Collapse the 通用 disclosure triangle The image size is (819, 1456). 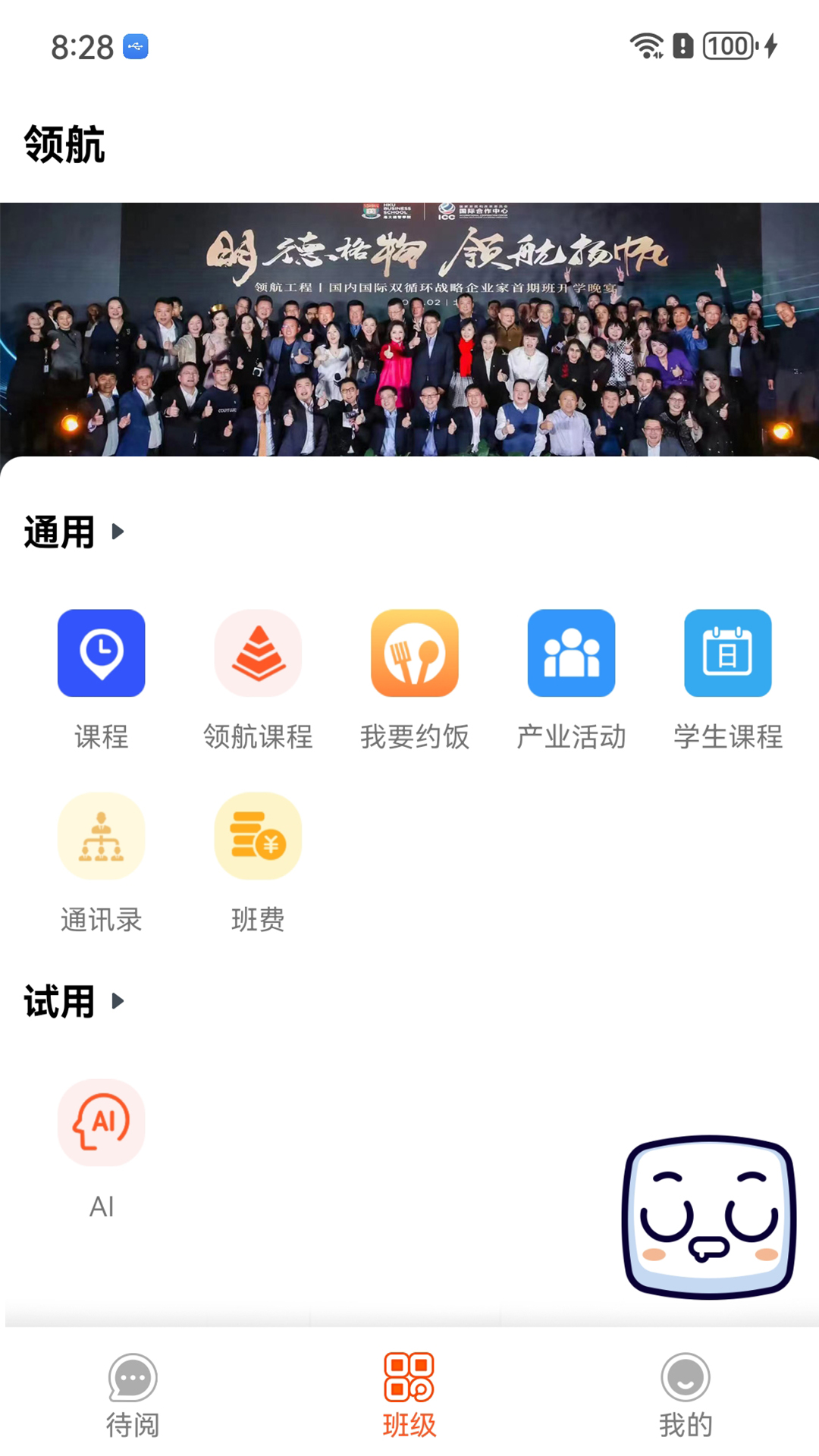click(119, 532)
